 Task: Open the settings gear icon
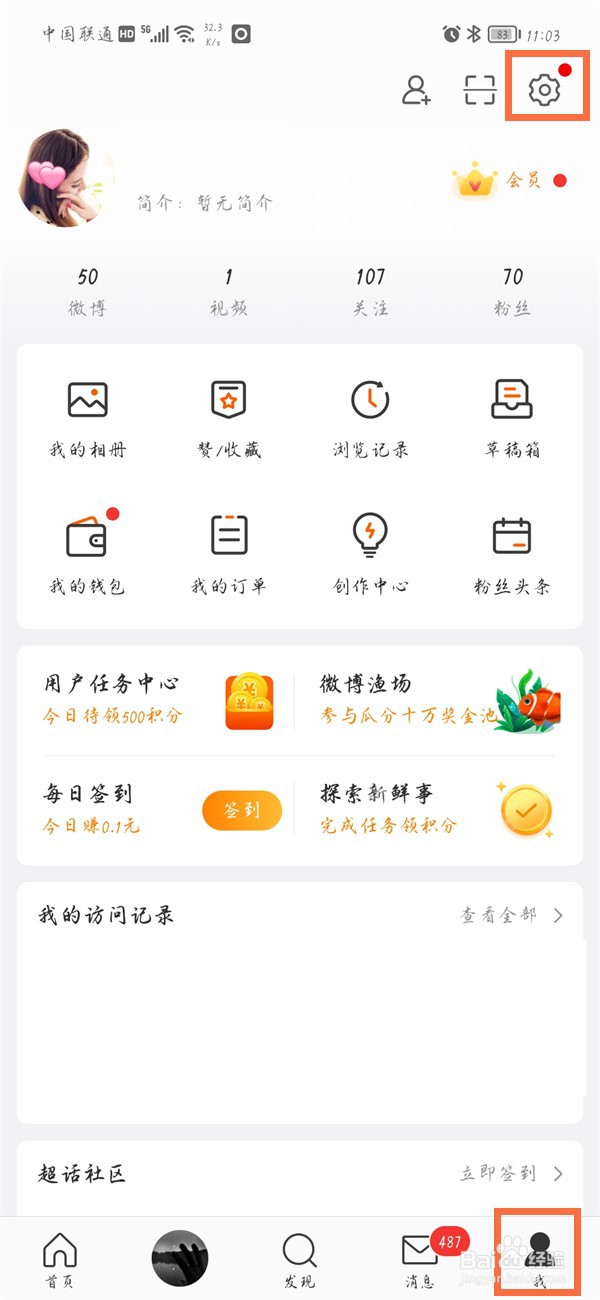[544, 90]
